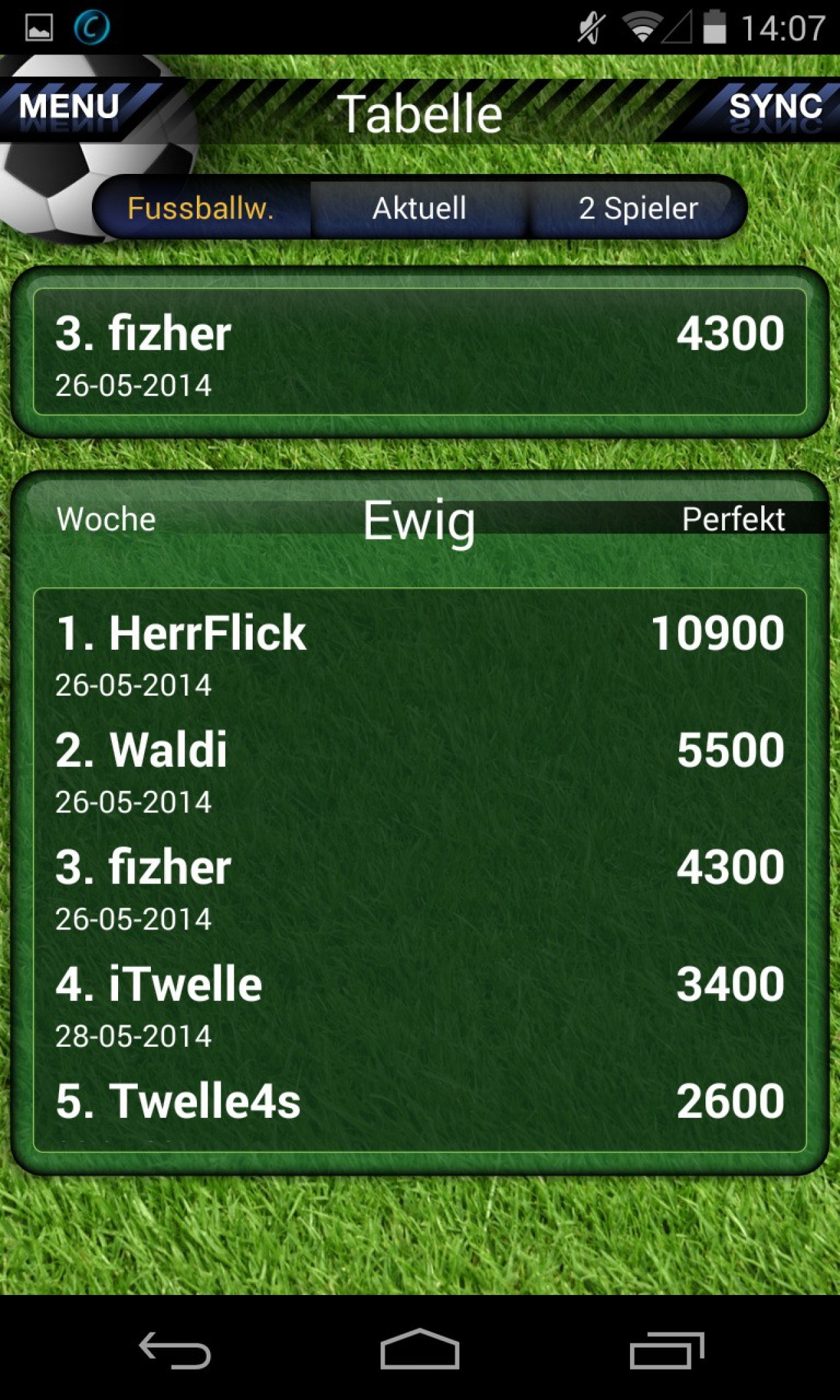840x1400 pixels.
Task: Select the Fussballw. tab
Action: 201,209
